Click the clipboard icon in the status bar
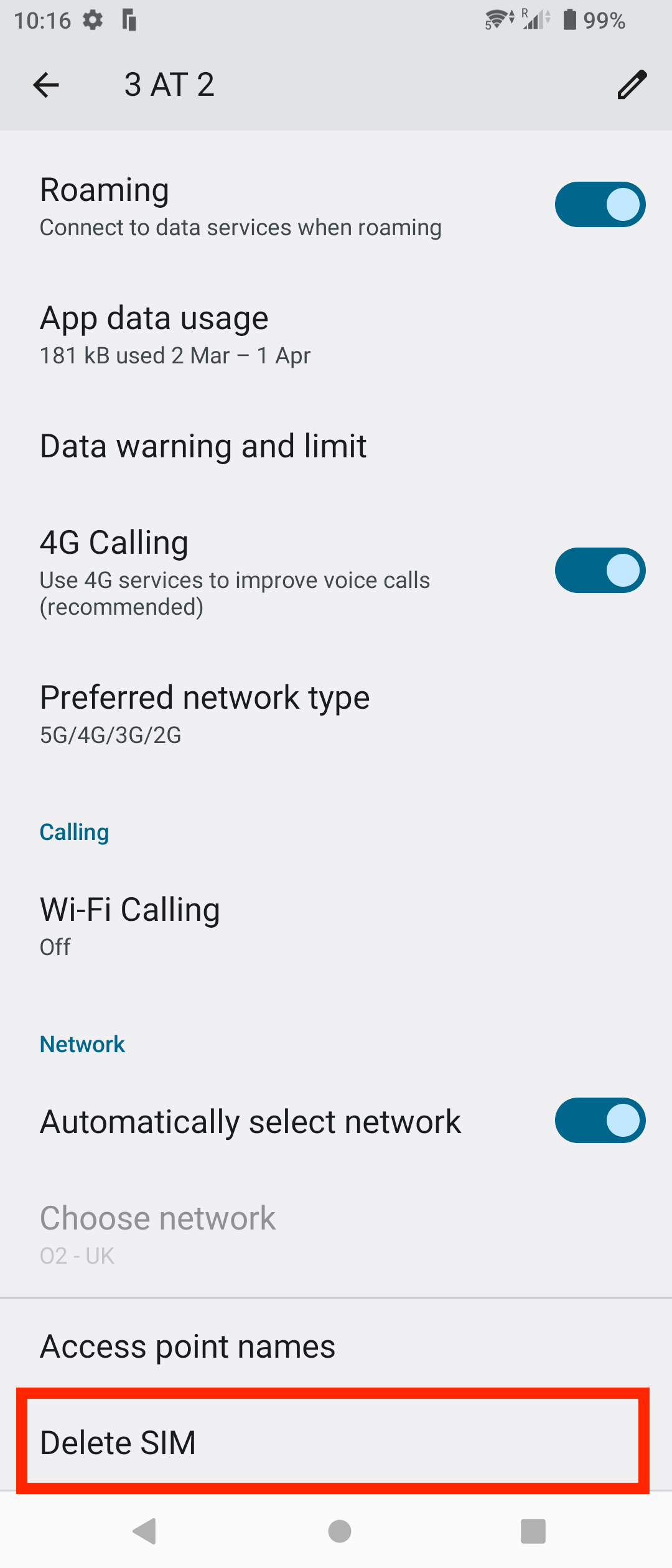The image size is (672, 1568). click(129, 21)
